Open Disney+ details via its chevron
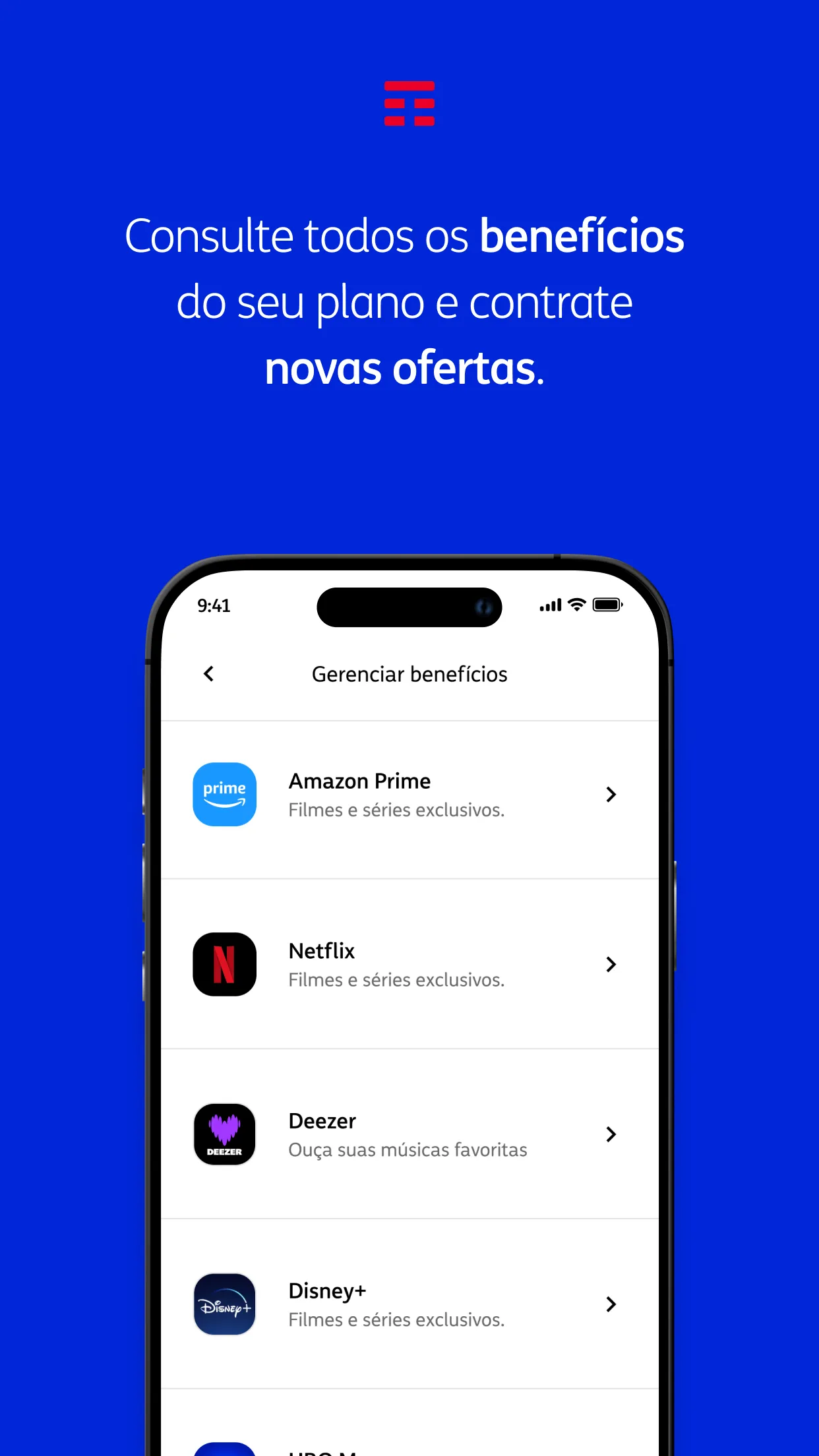The width and height of the screenshot is (819, 1456). tap(610, 1304)
